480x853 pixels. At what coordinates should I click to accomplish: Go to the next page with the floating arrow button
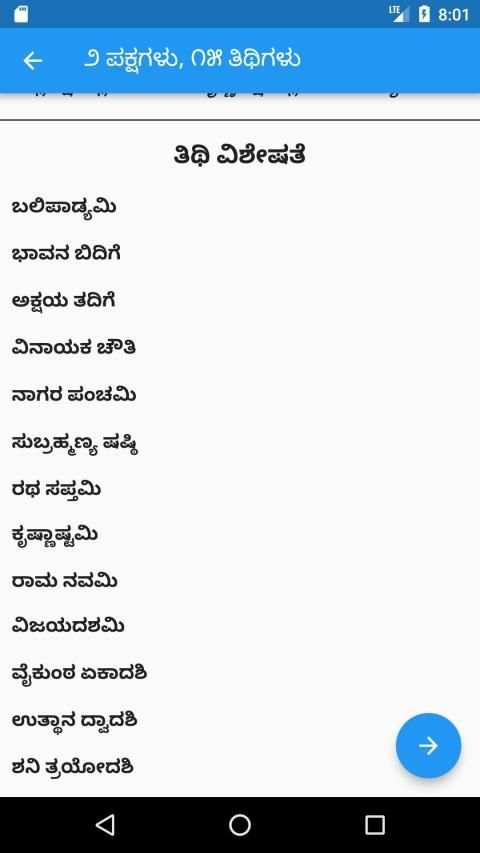(x=428, y=746)
